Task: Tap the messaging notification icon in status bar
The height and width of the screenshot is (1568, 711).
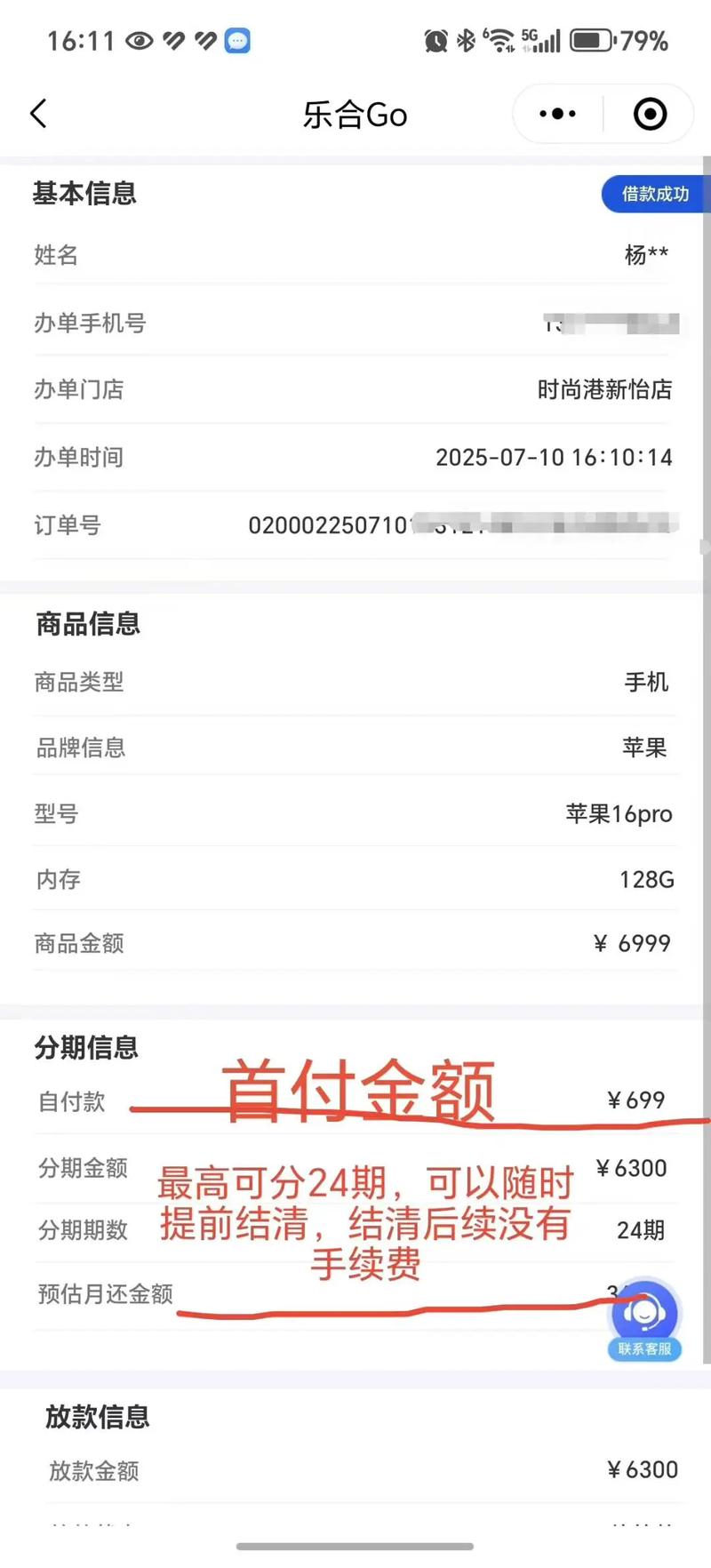Action: (x=235, y=40)
